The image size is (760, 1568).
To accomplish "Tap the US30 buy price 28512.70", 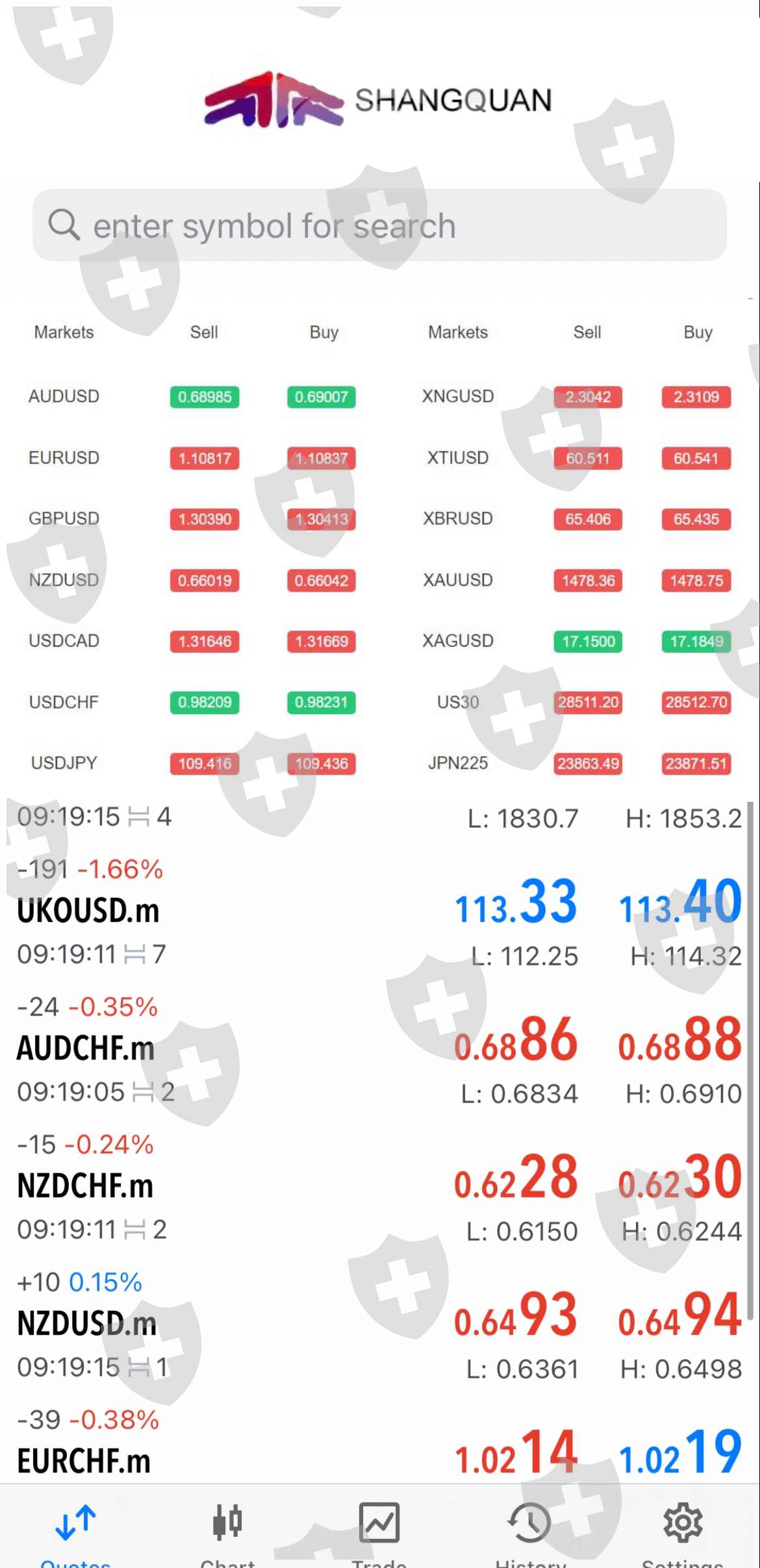I will pos(696,703).
